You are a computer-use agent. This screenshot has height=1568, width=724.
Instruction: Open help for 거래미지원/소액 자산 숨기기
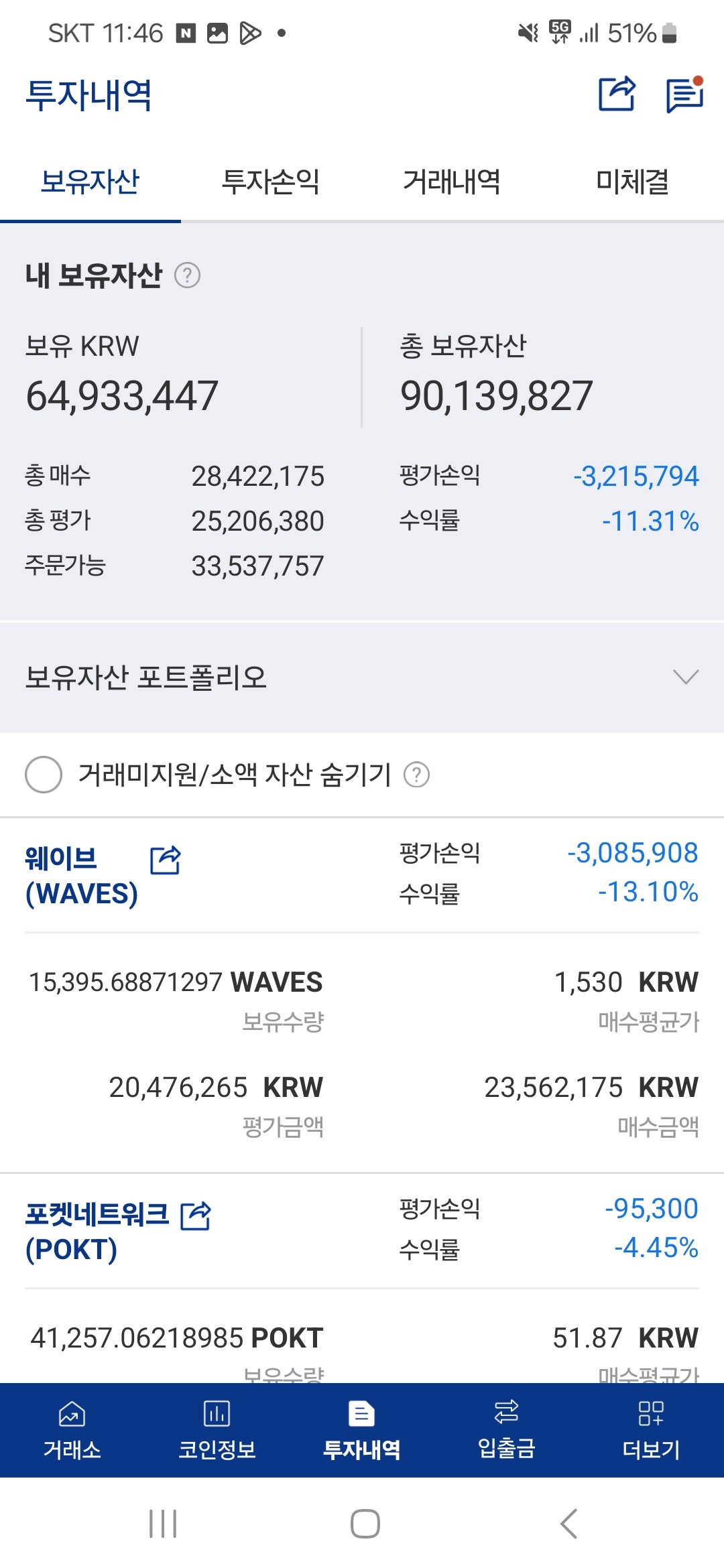[x=416, y=775]
